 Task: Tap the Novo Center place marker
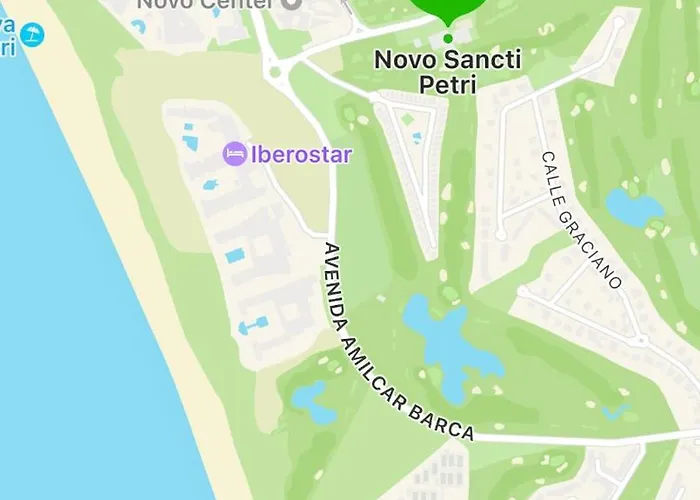click(x=292, y=3)
